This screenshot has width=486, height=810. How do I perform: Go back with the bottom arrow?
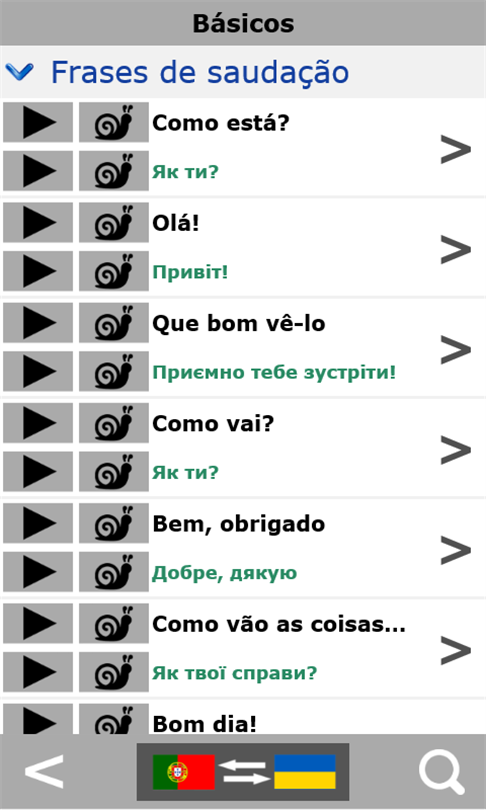point(44,772)
